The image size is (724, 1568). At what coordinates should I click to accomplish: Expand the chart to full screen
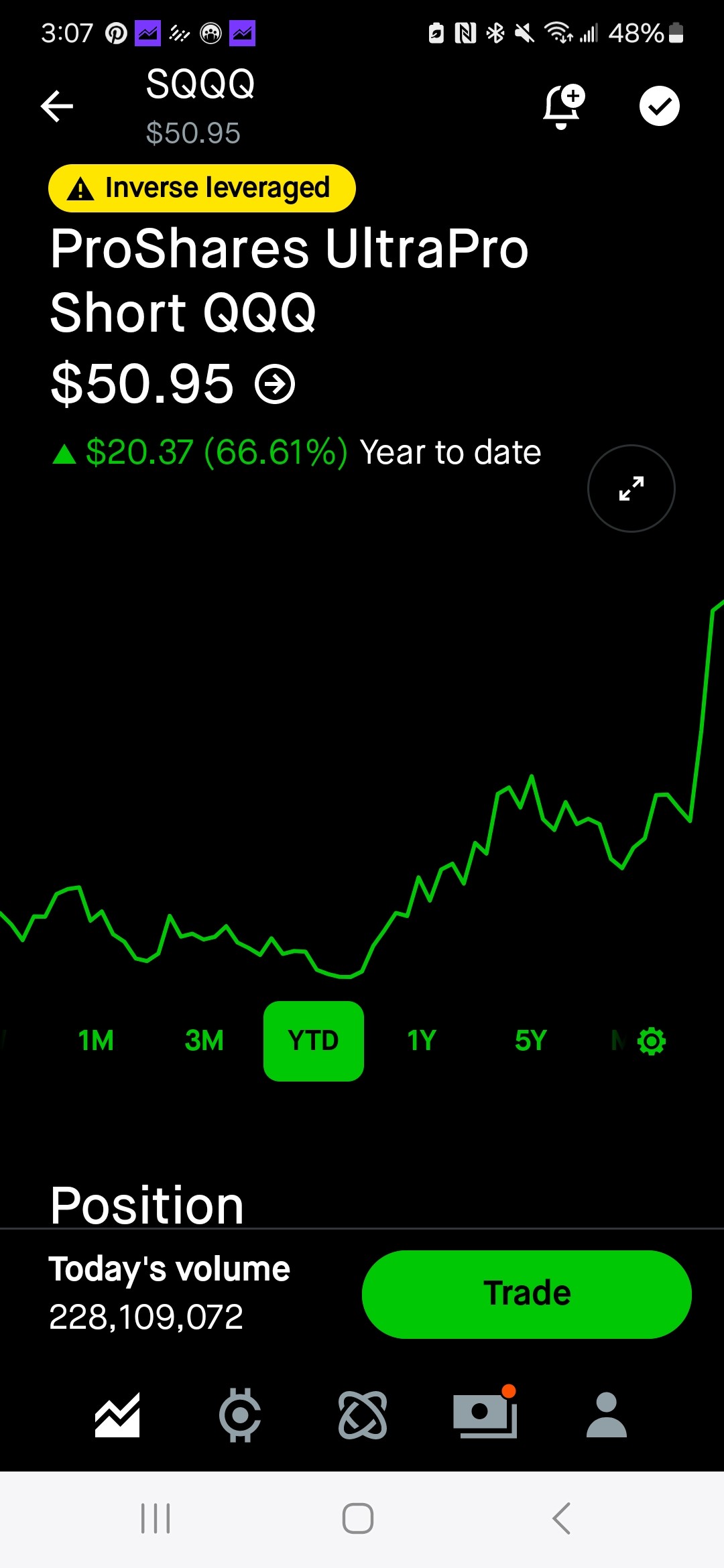(631, 488)
